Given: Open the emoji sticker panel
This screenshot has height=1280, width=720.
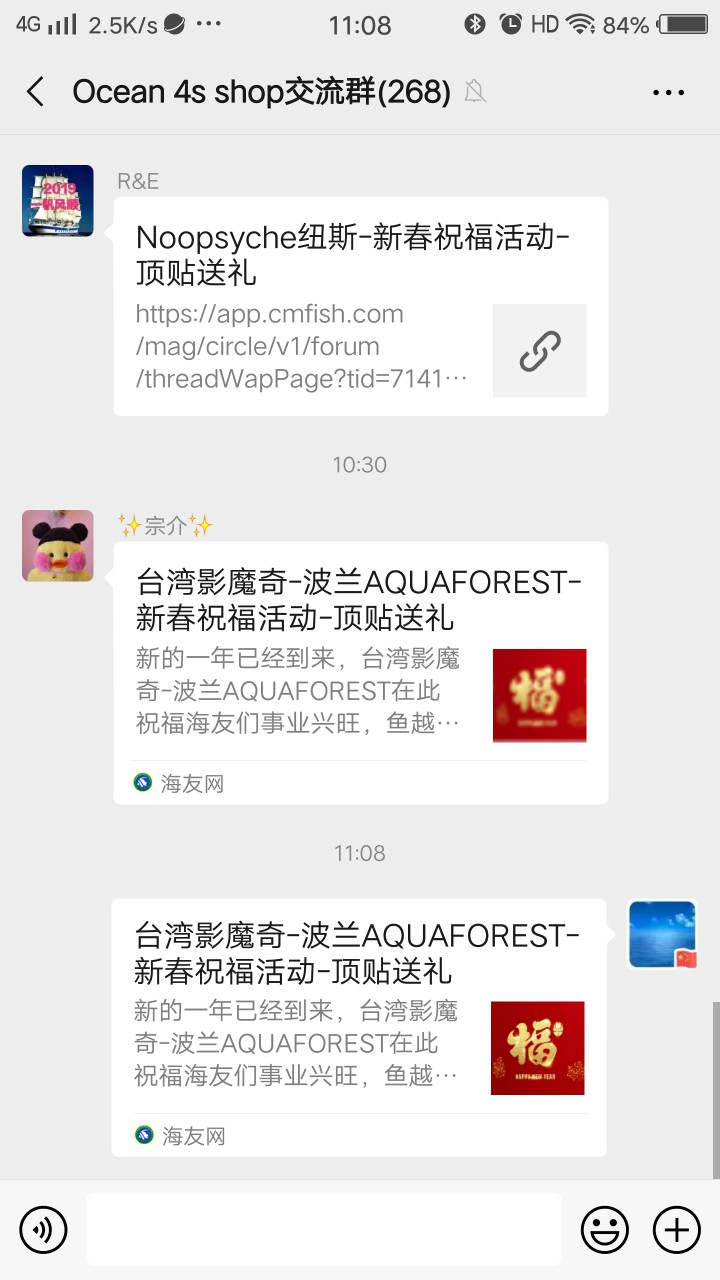Looking at the screenshot, I should coord(606,1229).
